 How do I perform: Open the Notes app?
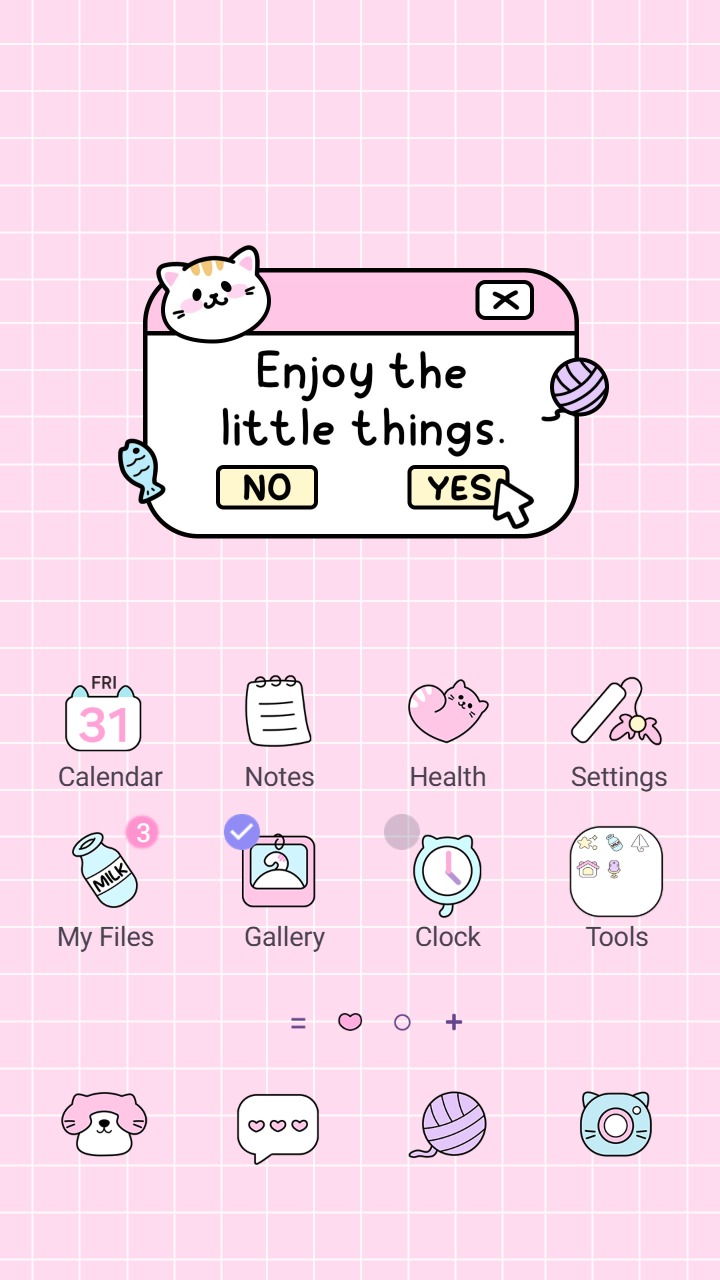coord(279,712)
